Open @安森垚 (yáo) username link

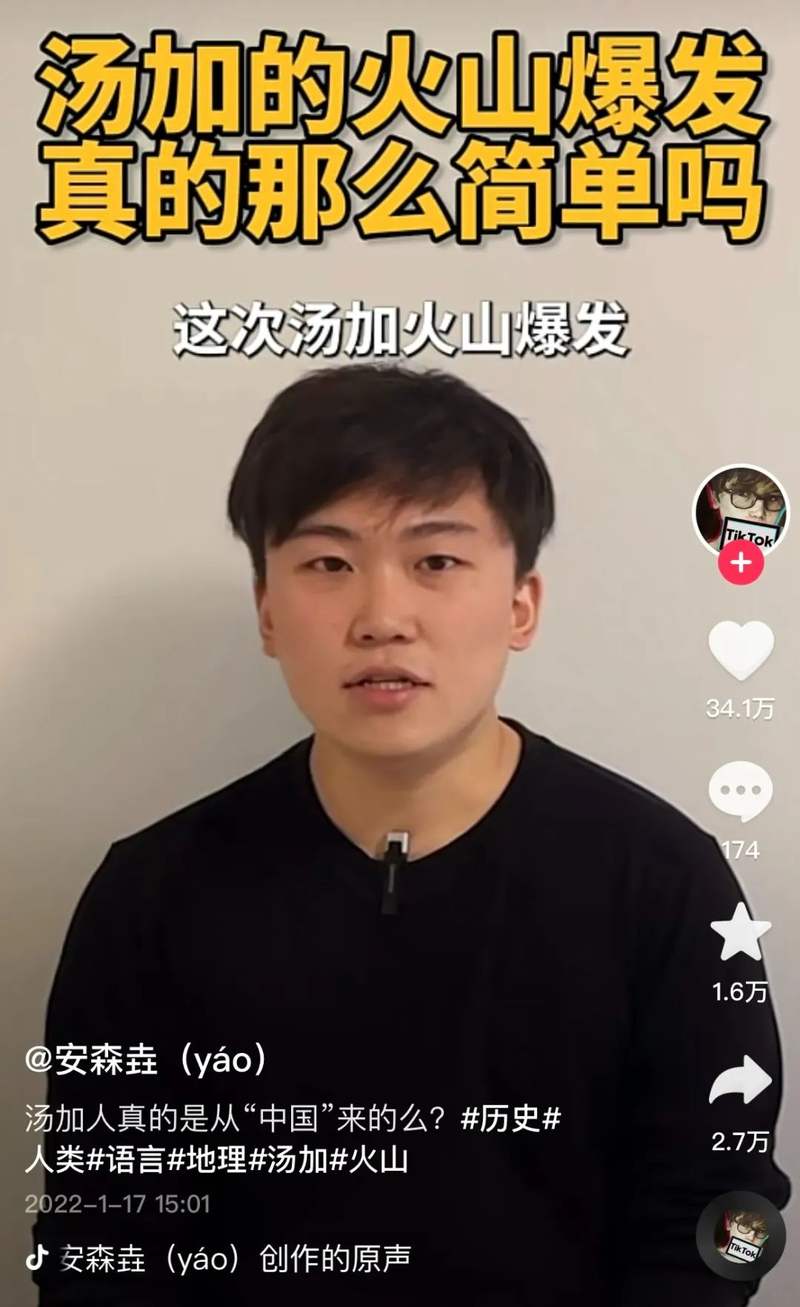147,1061
